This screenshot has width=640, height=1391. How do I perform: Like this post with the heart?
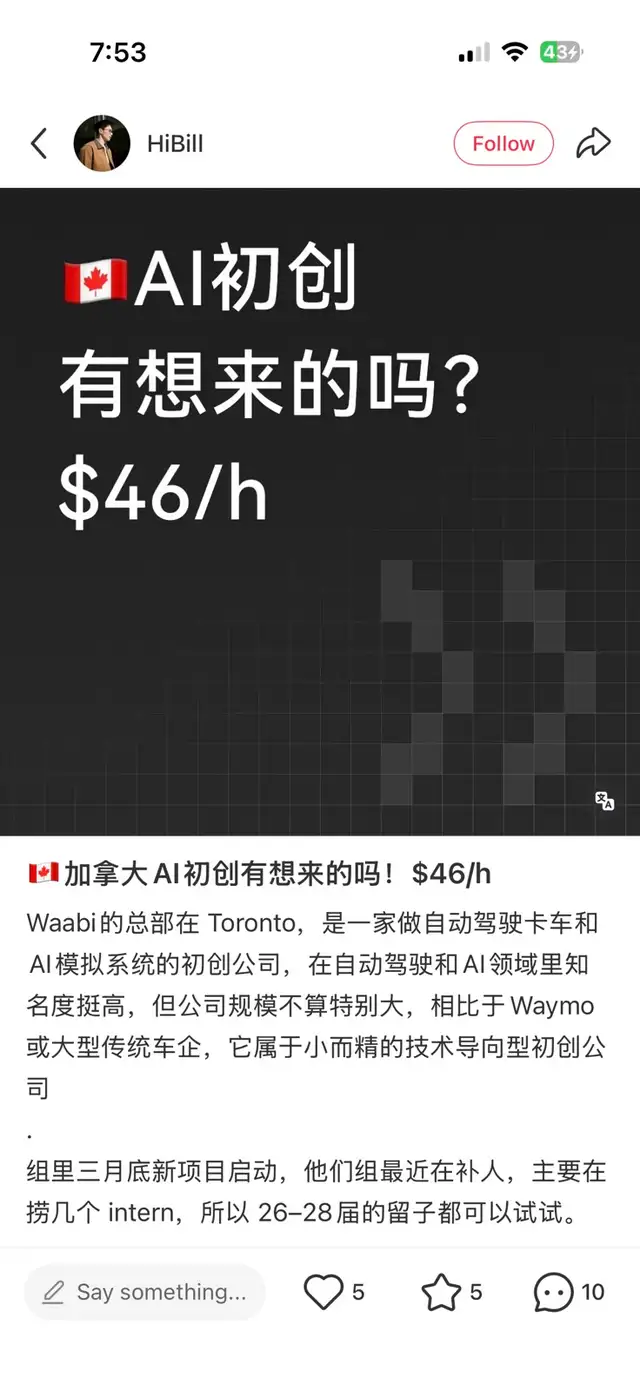point(323,1292)
